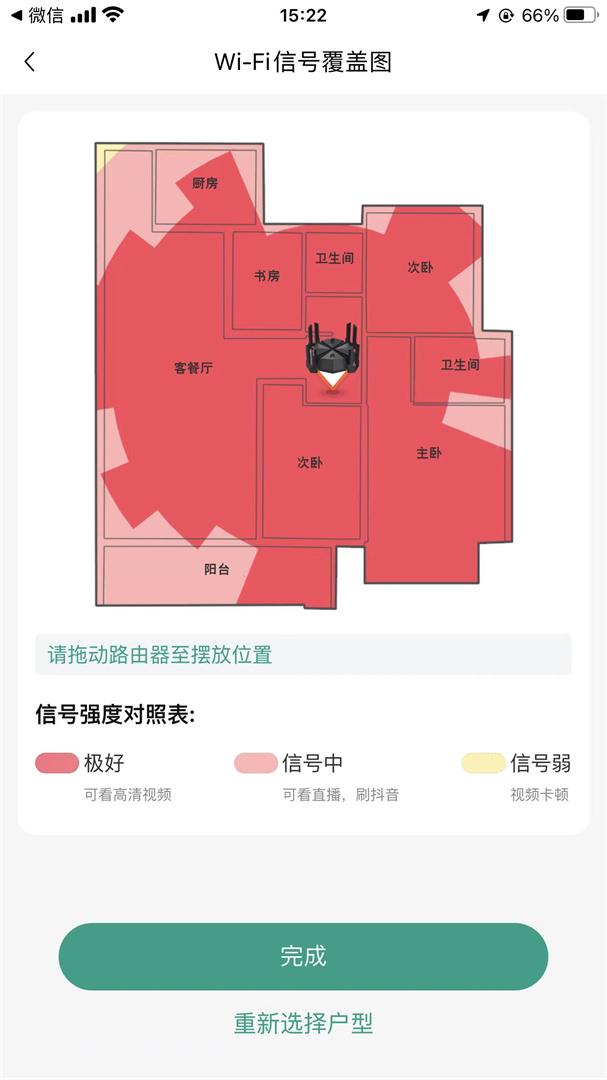Screen dimensions: 607x1080
Task: Return to 微信 via status bar breadcrumb
Action: coord(36,15)
